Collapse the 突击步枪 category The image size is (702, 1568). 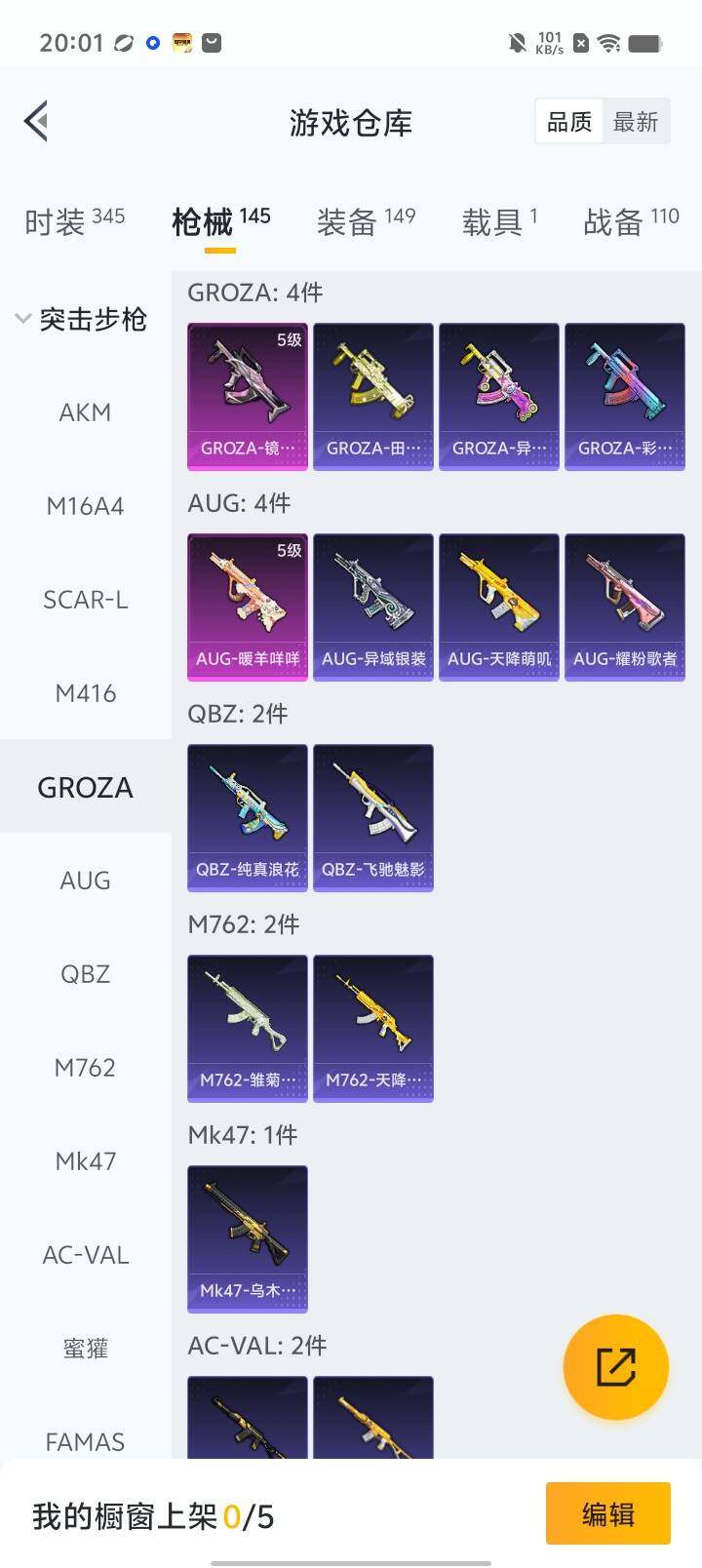coord(82,319)
